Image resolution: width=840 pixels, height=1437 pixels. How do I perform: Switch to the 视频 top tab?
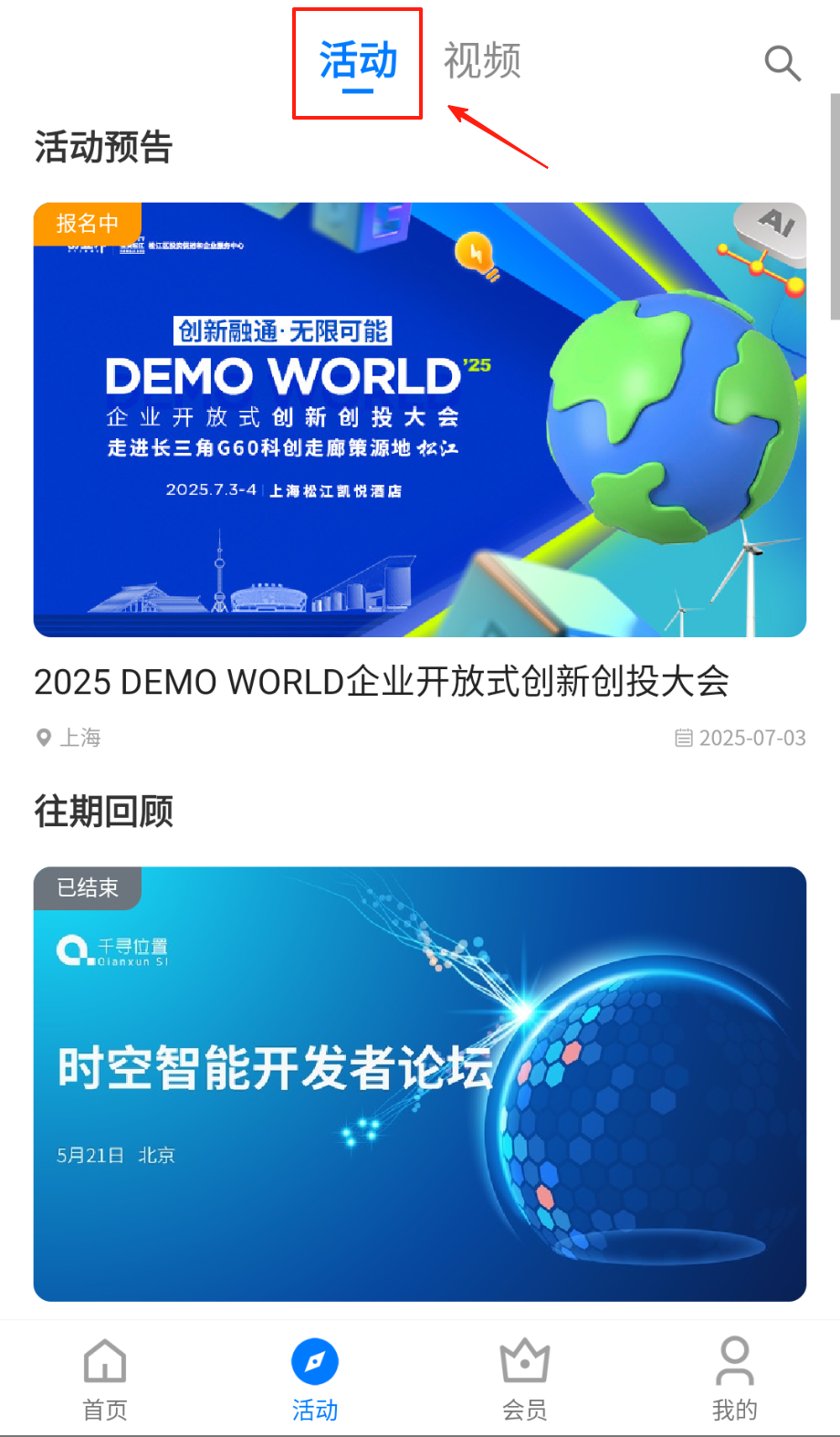pos(482,62)
